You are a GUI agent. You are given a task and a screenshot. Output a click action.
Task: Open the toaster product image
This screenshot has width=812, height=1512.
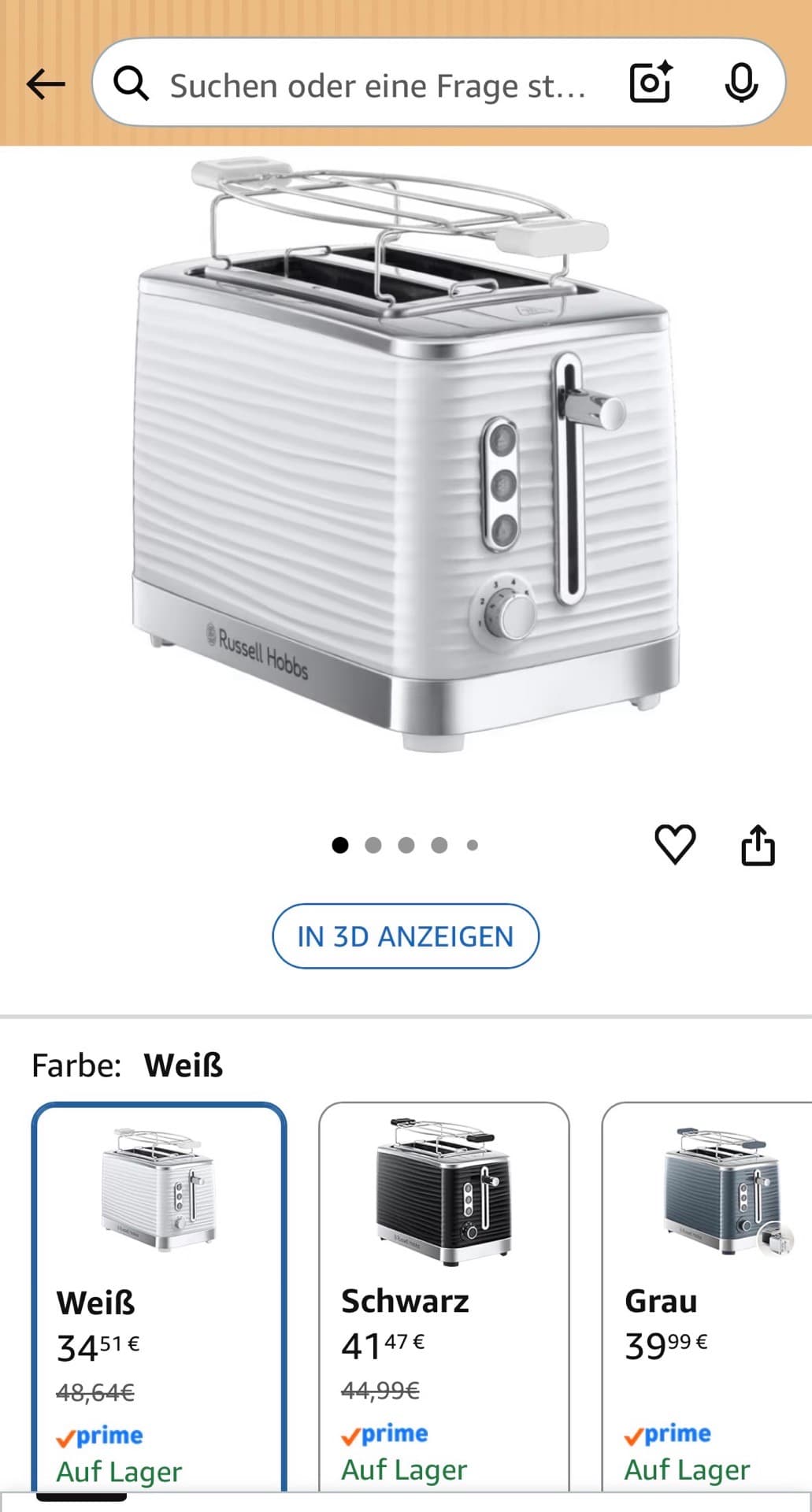406,457
